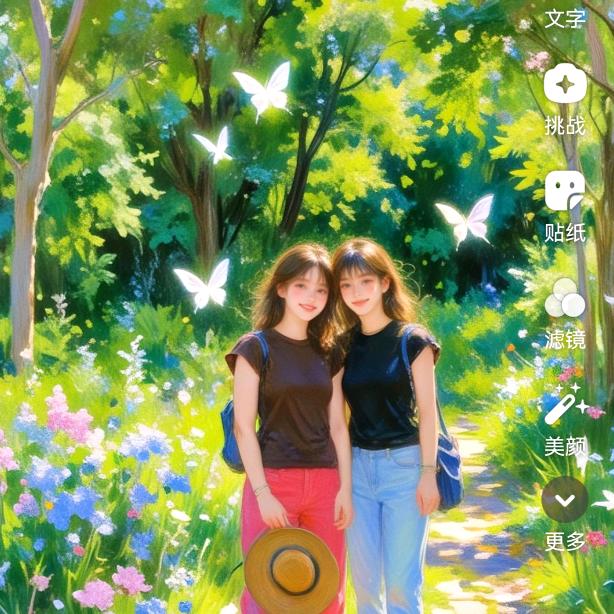Open the 文字 text tool
This screenshot has height=614, width=614.
565,18
